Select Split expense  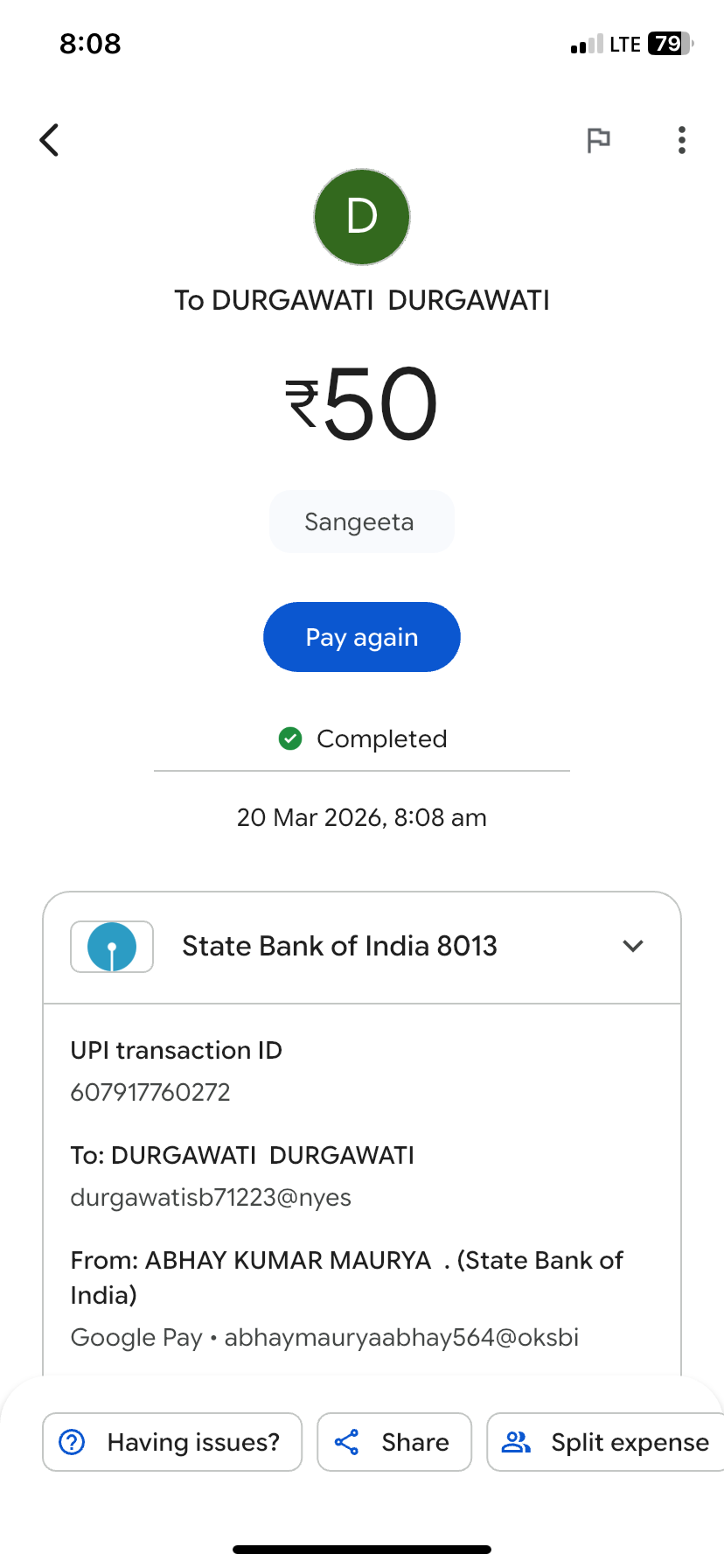click(606, 1442)
